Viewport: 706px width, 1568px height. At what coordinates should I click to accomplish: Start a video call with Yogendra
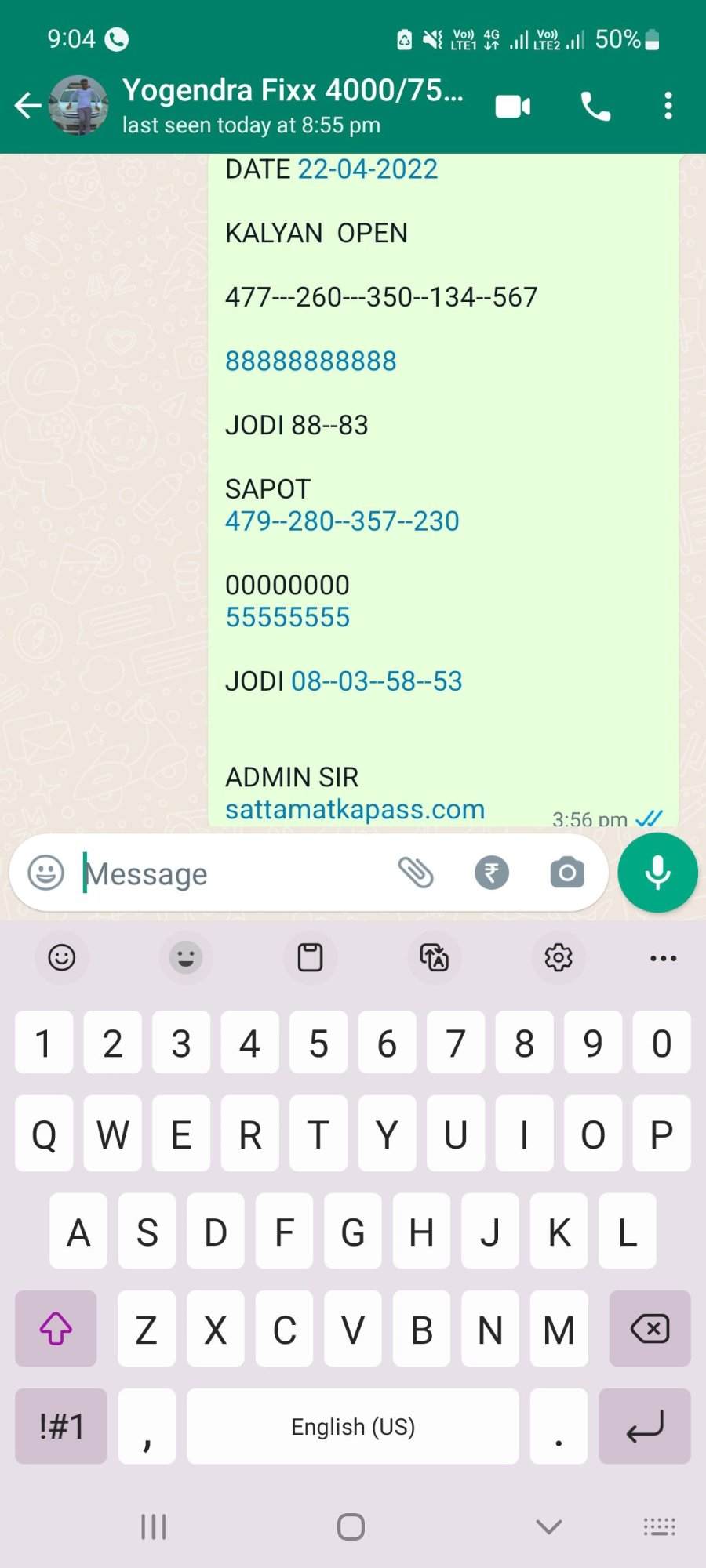click(x=513, y=106)
